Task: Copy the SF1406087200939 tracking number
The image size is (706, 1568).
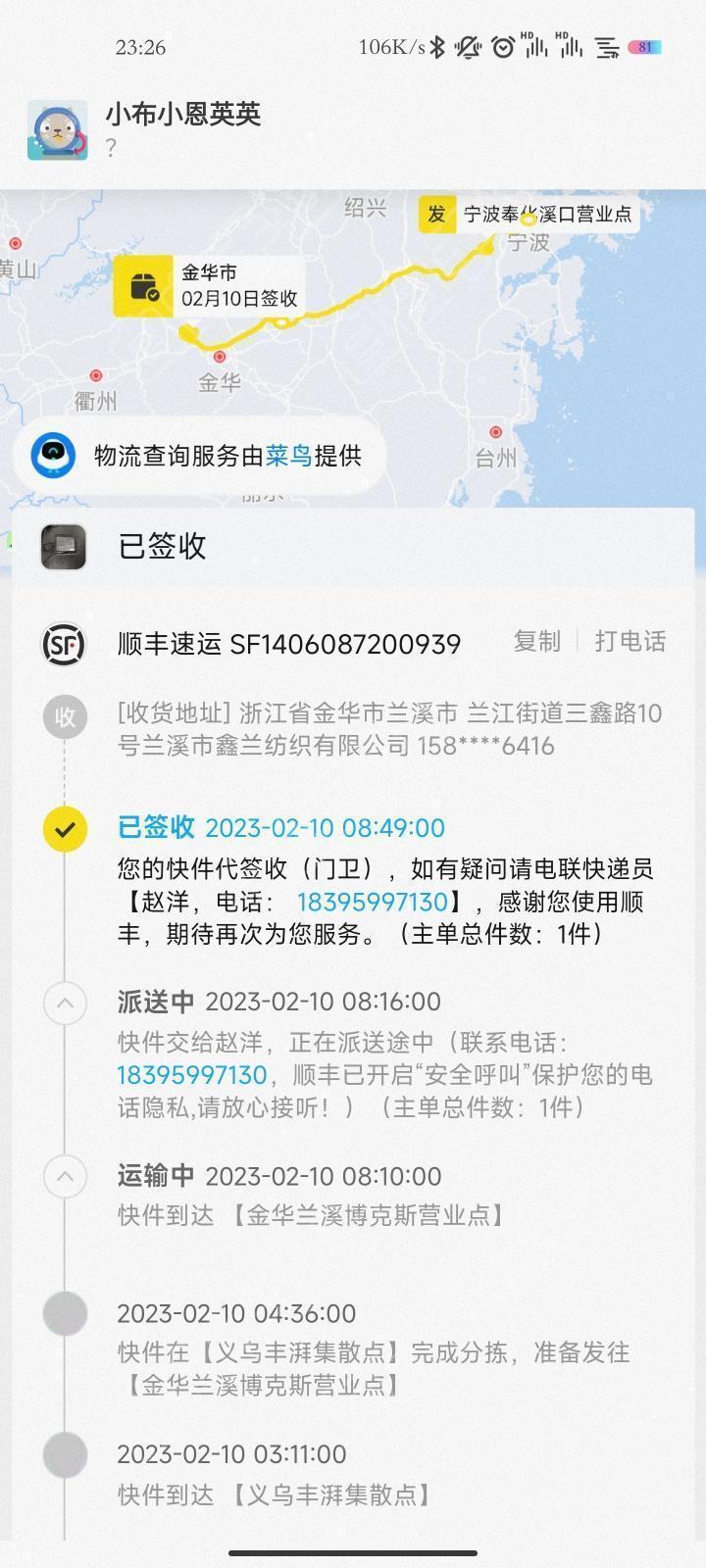Action: 537,642
